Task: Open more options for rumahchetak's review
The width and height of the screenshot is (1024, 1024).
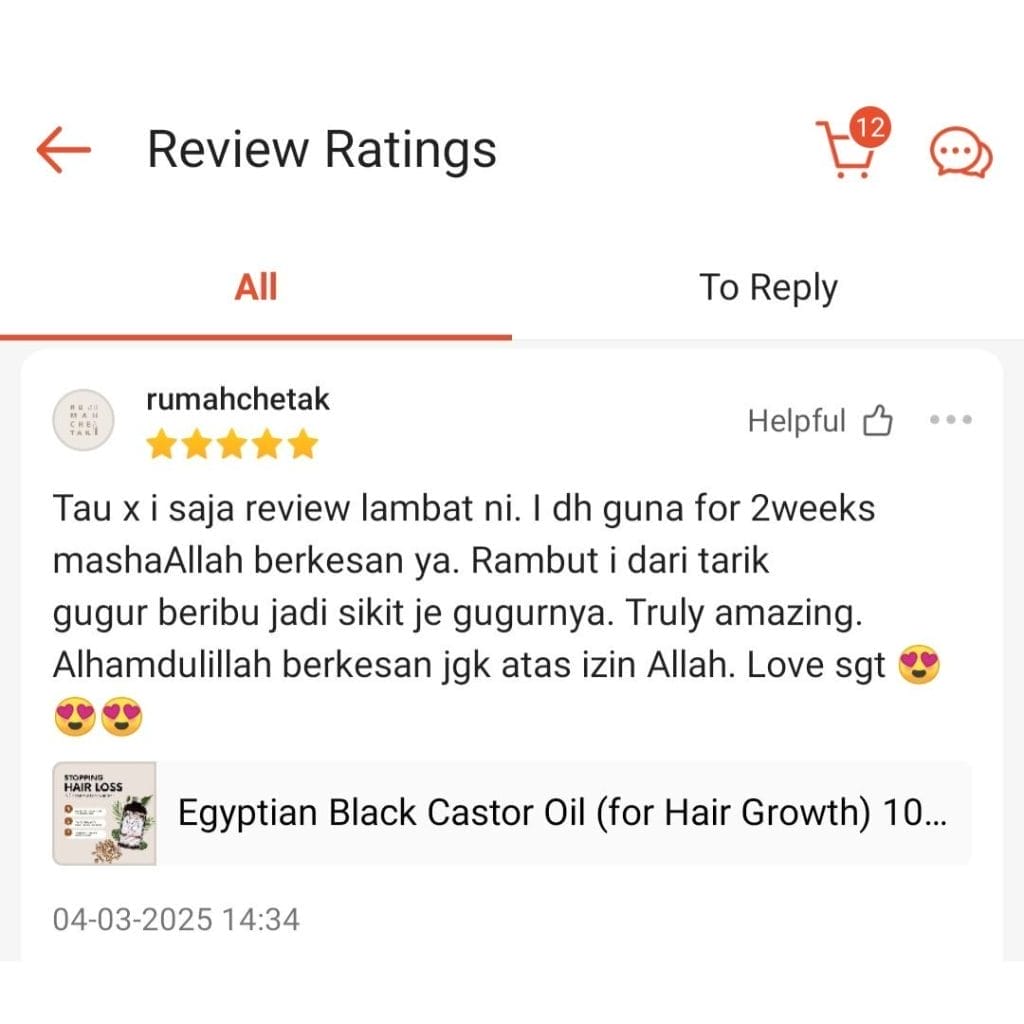Action: 950,420
